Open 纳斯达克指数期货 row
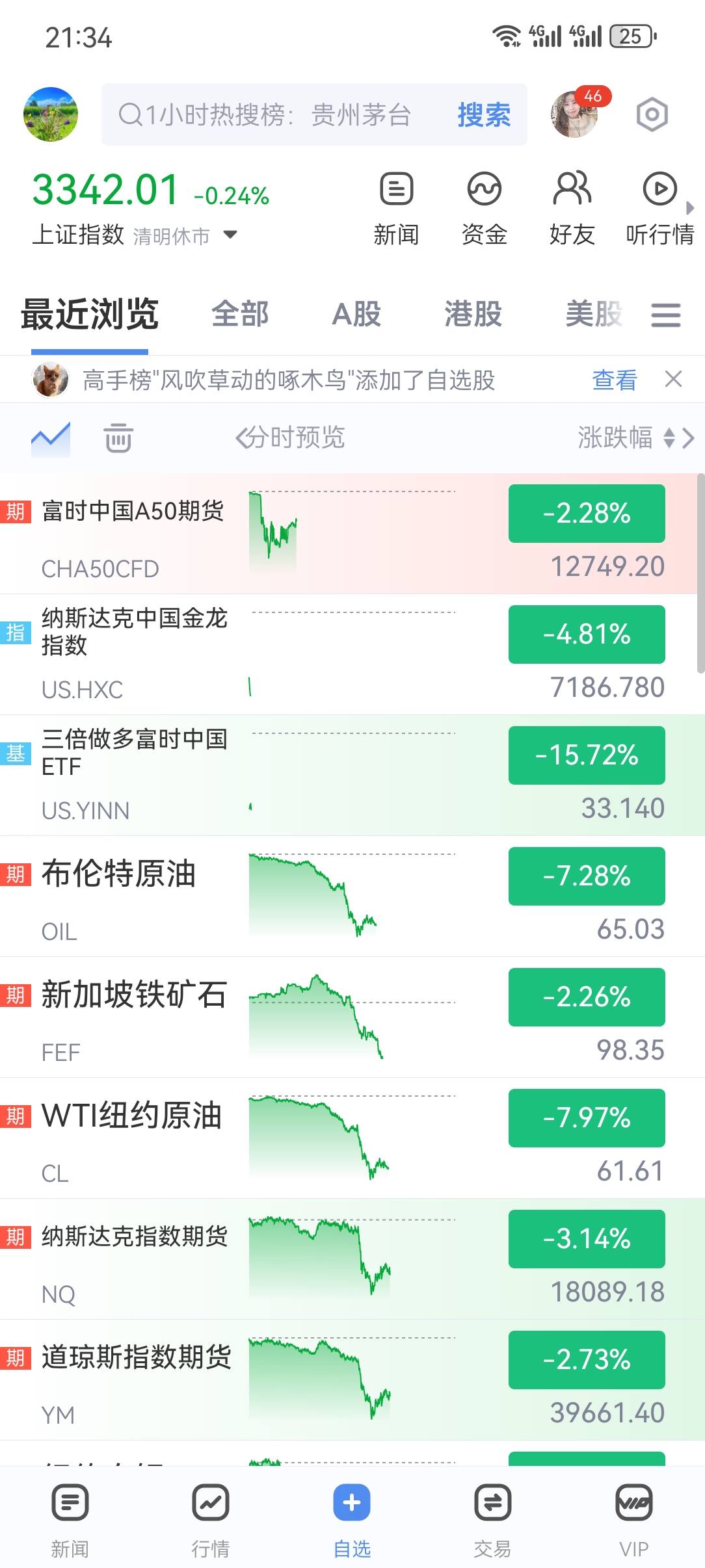Viewport: 705px width, 1568px height. click(x=352, y=1259)
